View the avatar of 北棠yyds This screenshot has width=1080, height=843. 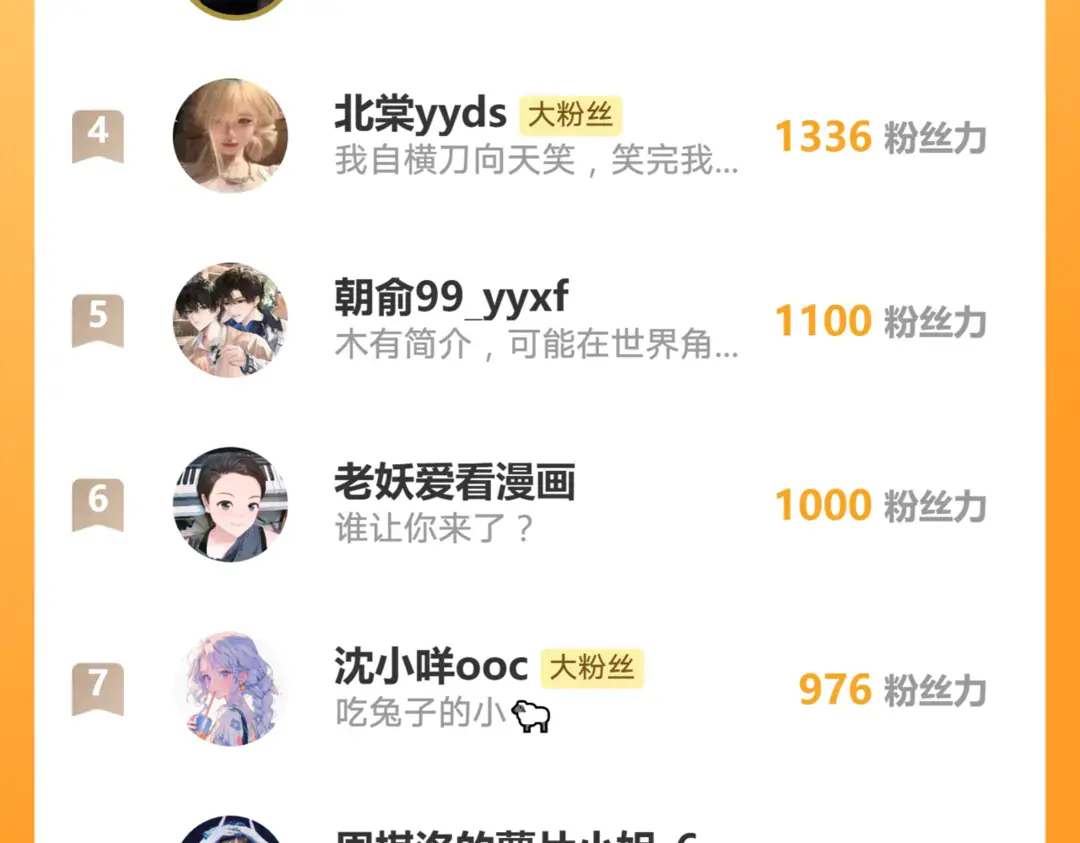[230, 136]
